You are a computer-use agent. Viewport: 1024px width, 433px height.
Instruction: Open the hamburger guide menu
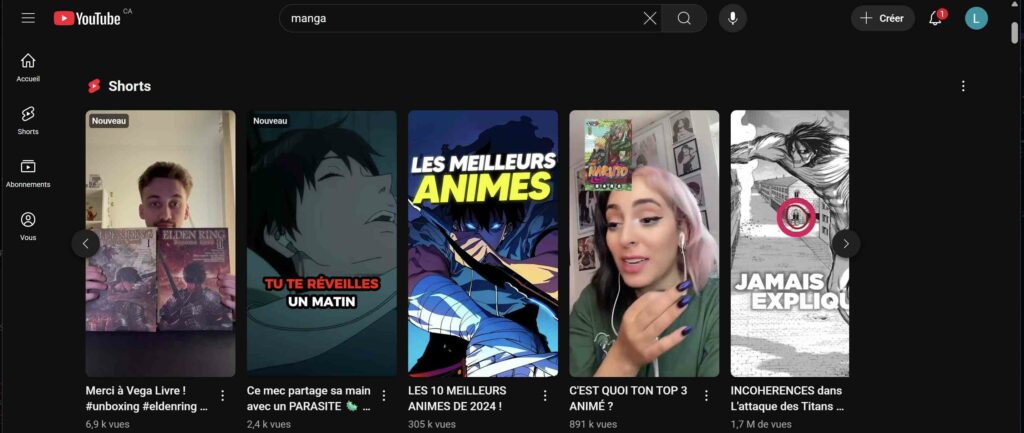tap(28, 18)
